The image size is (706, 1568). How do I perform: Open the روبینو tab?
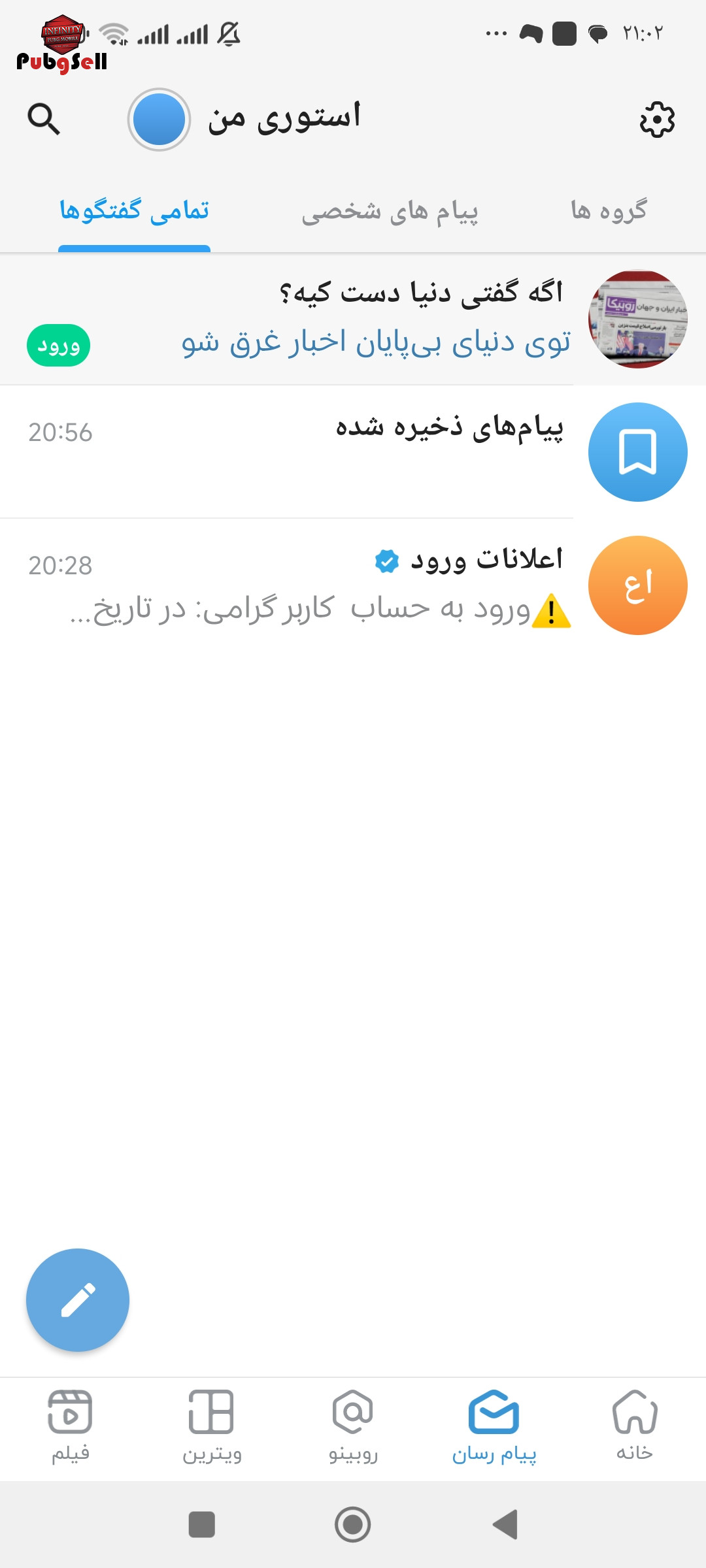pyautogui.click(x=353, y=1425)
